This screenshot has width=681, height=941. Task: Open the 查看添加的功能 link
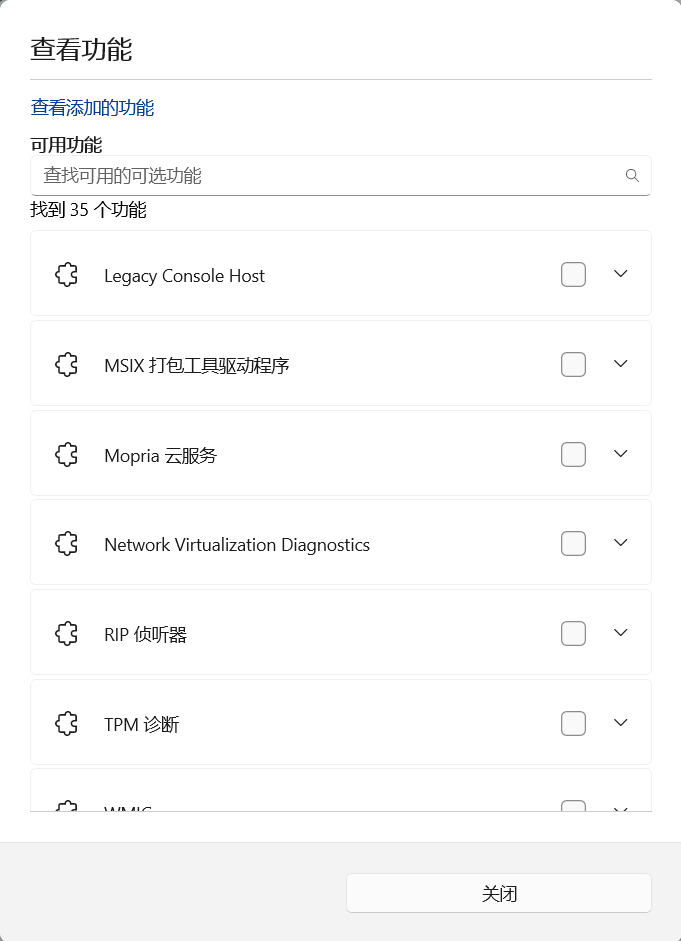coord(92,108)
